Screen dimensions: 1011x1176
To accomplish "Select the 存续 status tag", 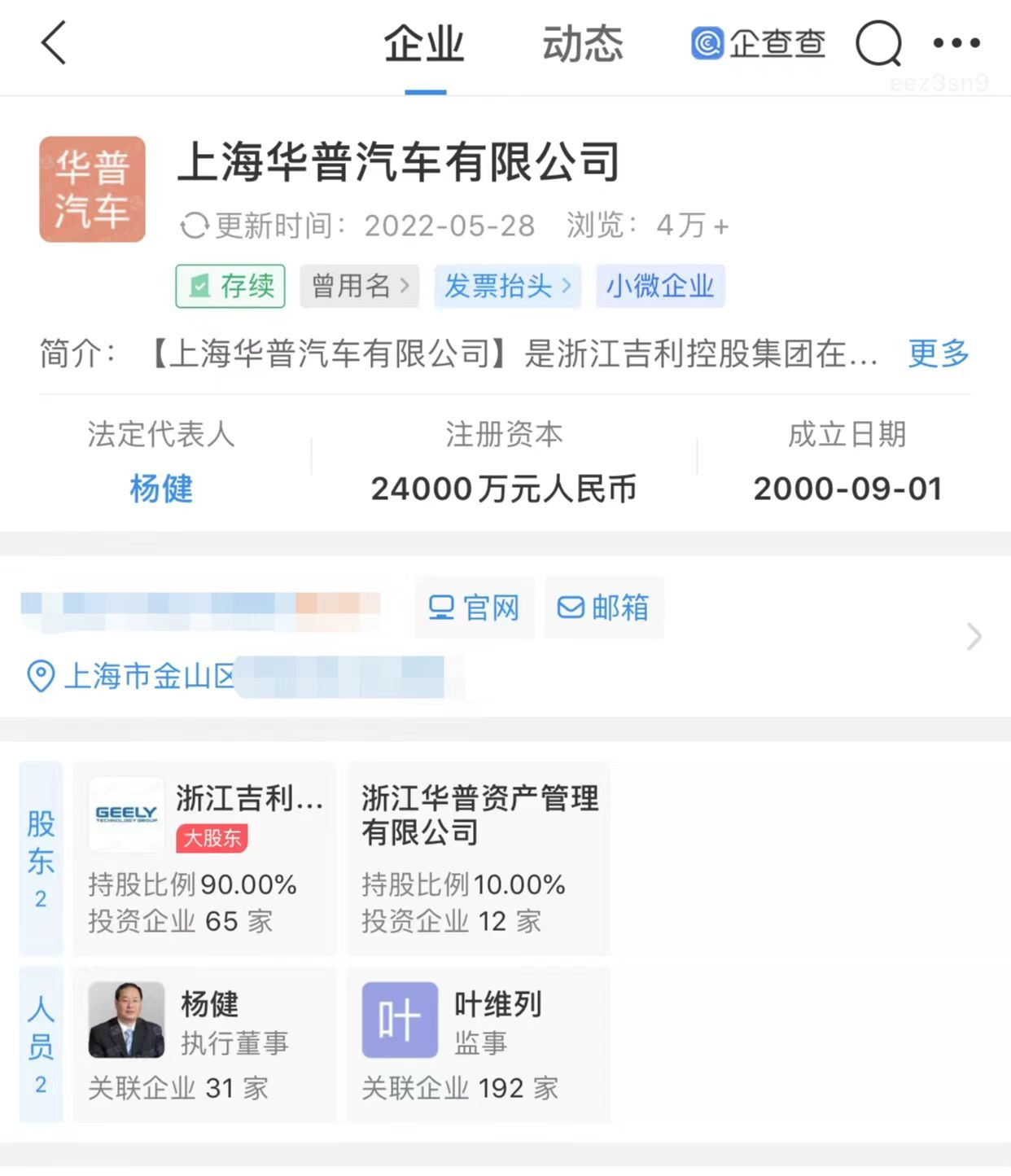I will point(230,286).
